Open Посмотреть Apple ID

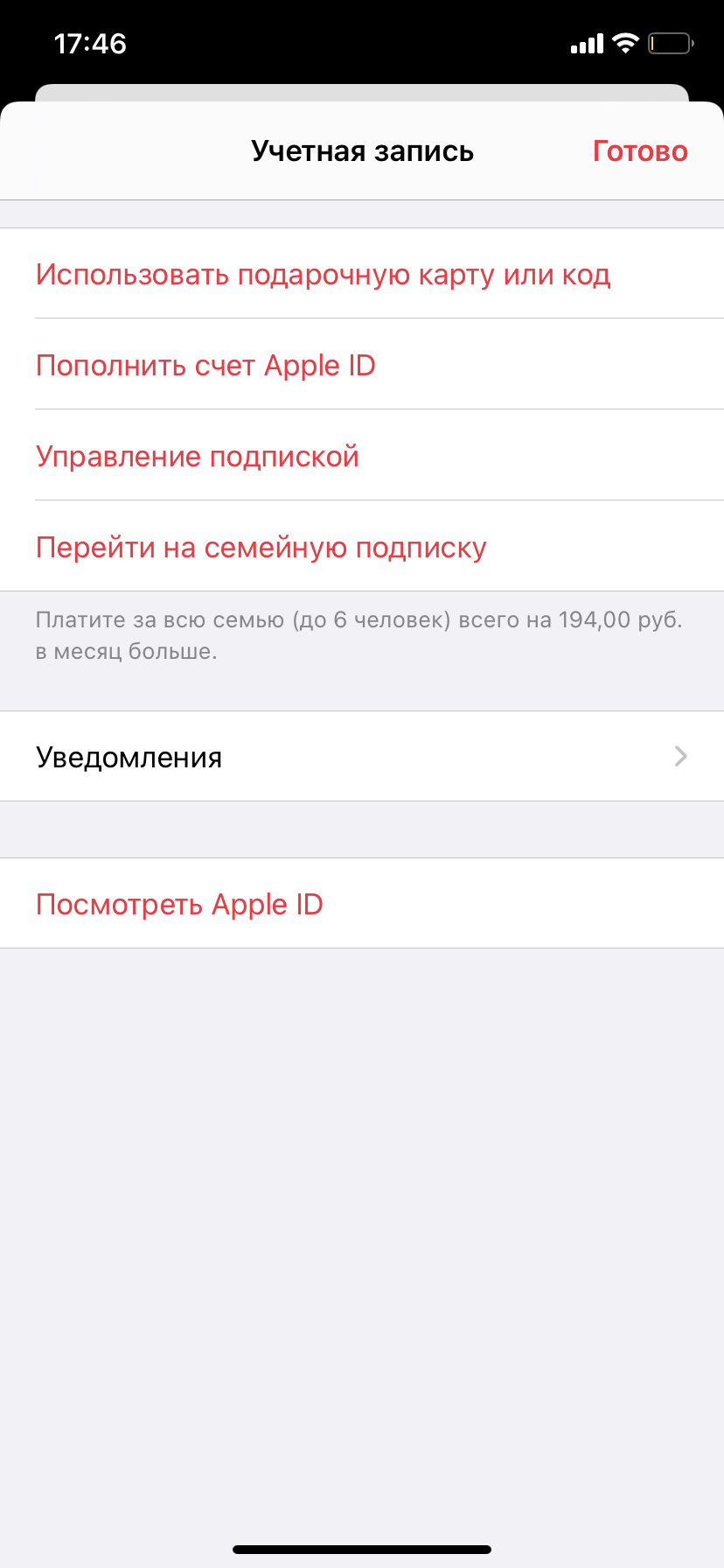point(362,904)
